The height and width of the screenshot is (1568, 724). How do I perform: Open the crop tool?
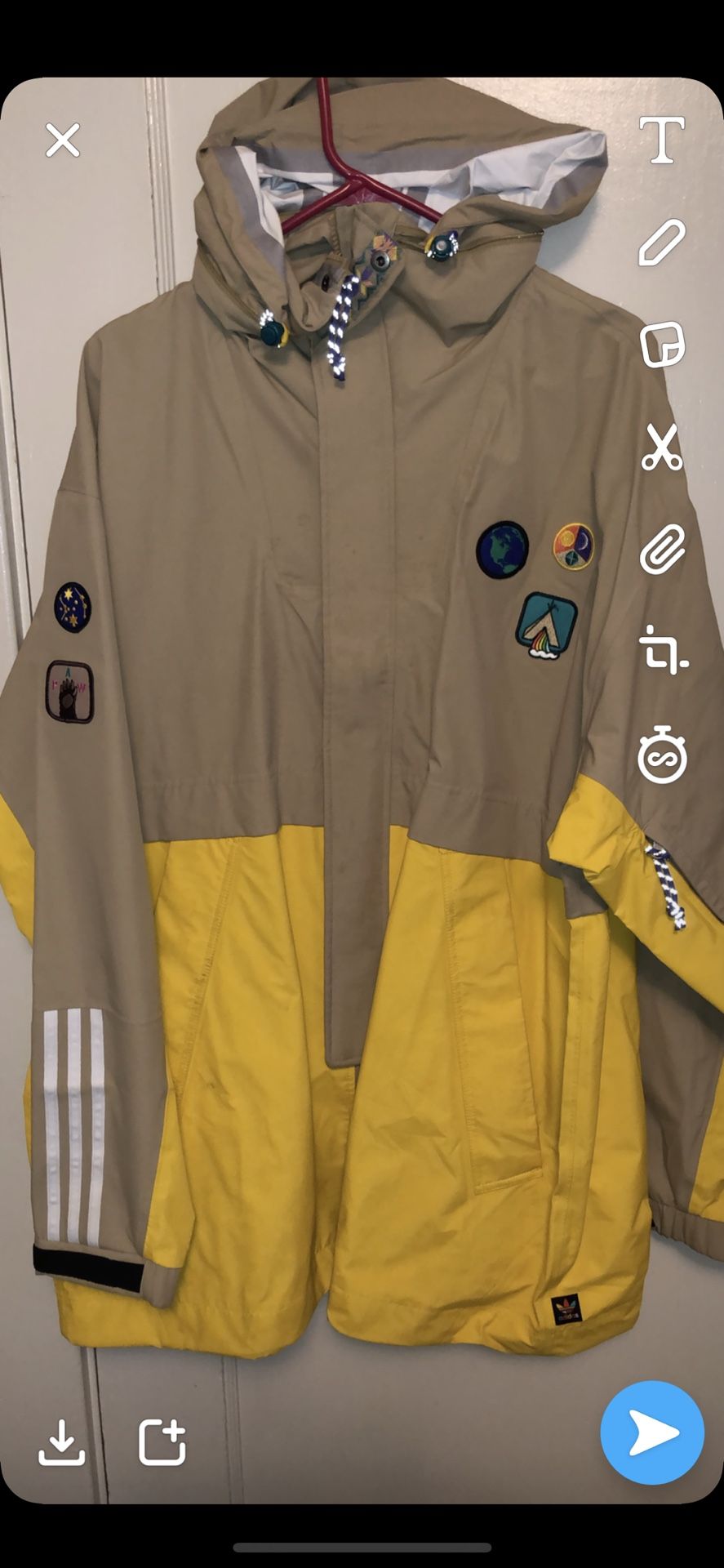pos(663,650)
